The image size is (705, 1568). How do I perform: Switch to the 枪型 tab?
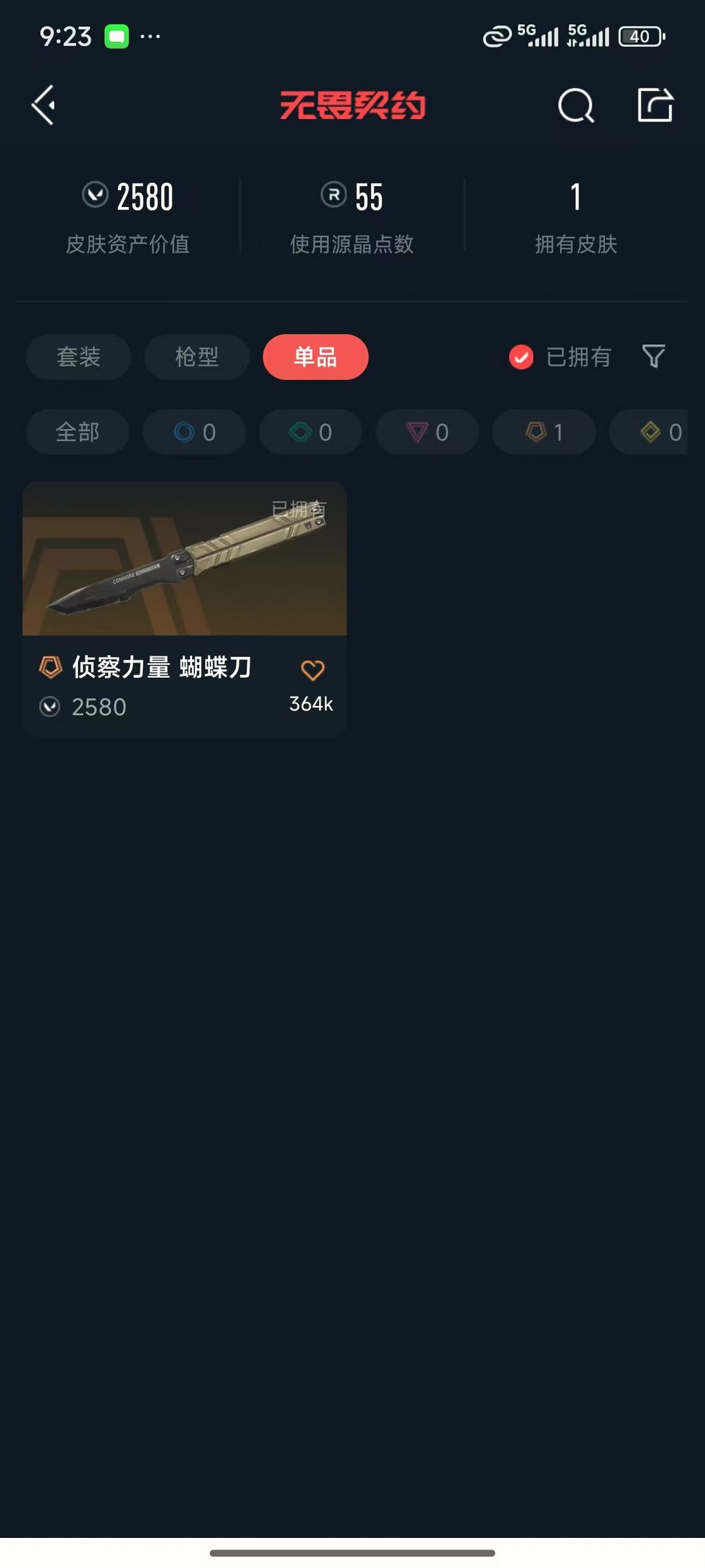196,357
